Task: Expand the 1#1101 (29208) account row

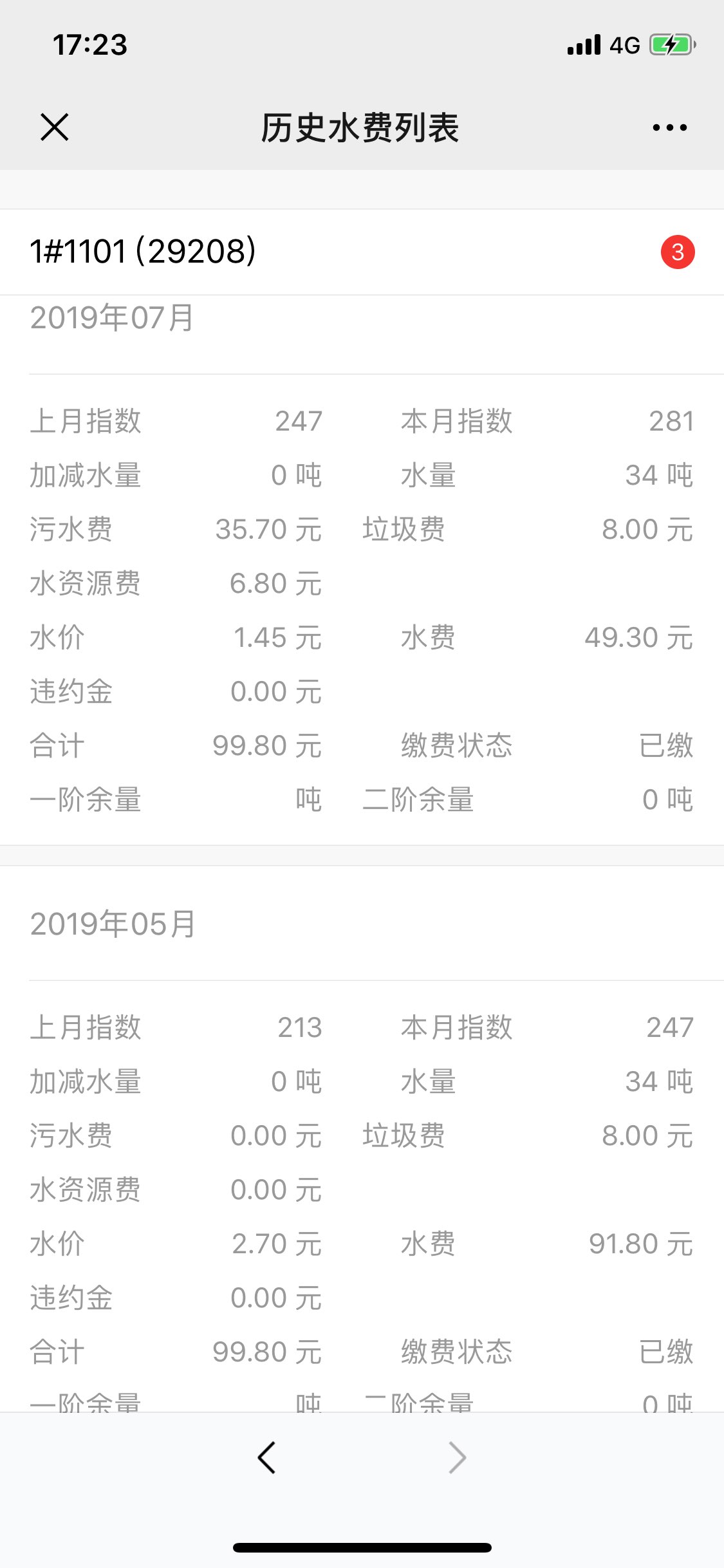Action: [x=362, y=252]
